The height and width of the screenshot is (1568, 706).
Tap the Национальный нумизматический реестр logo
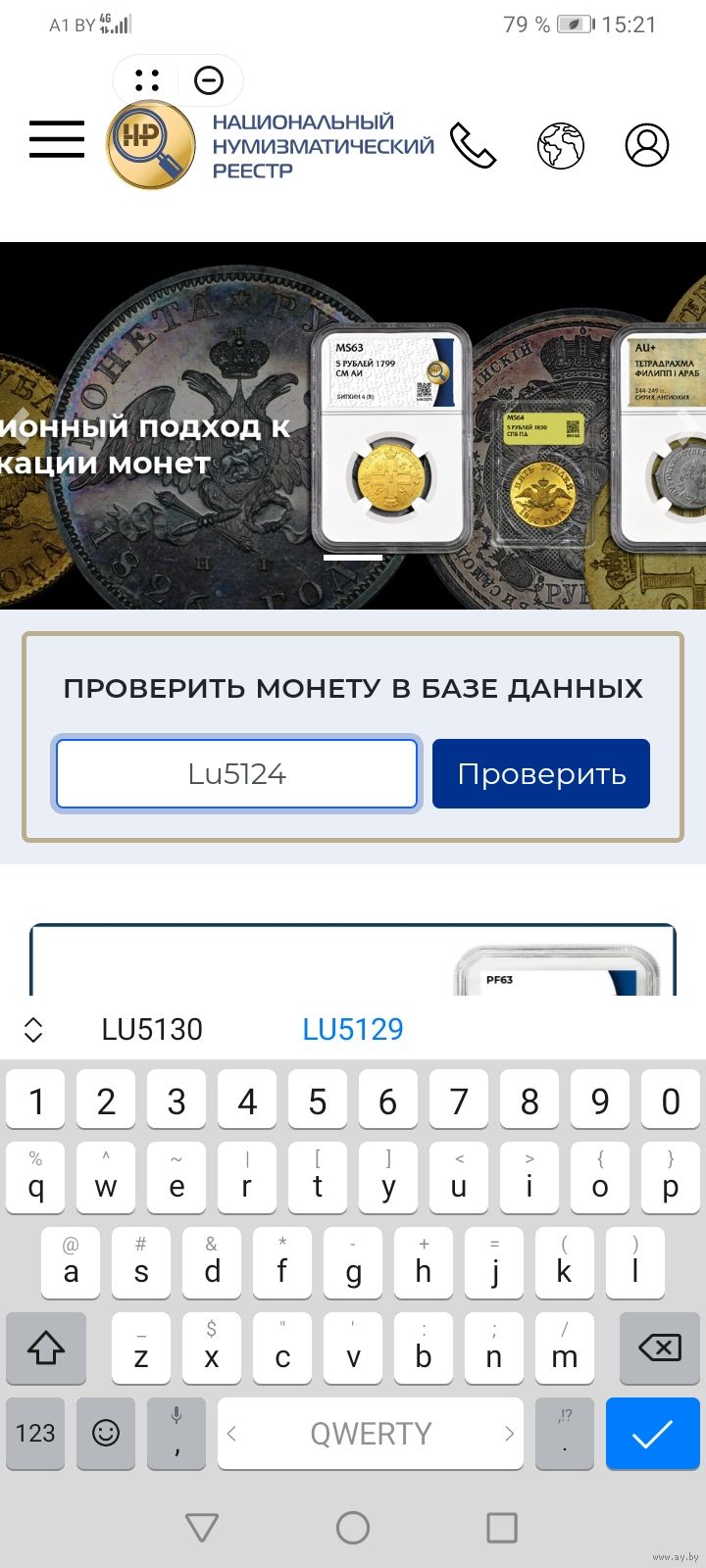point(271,146)
